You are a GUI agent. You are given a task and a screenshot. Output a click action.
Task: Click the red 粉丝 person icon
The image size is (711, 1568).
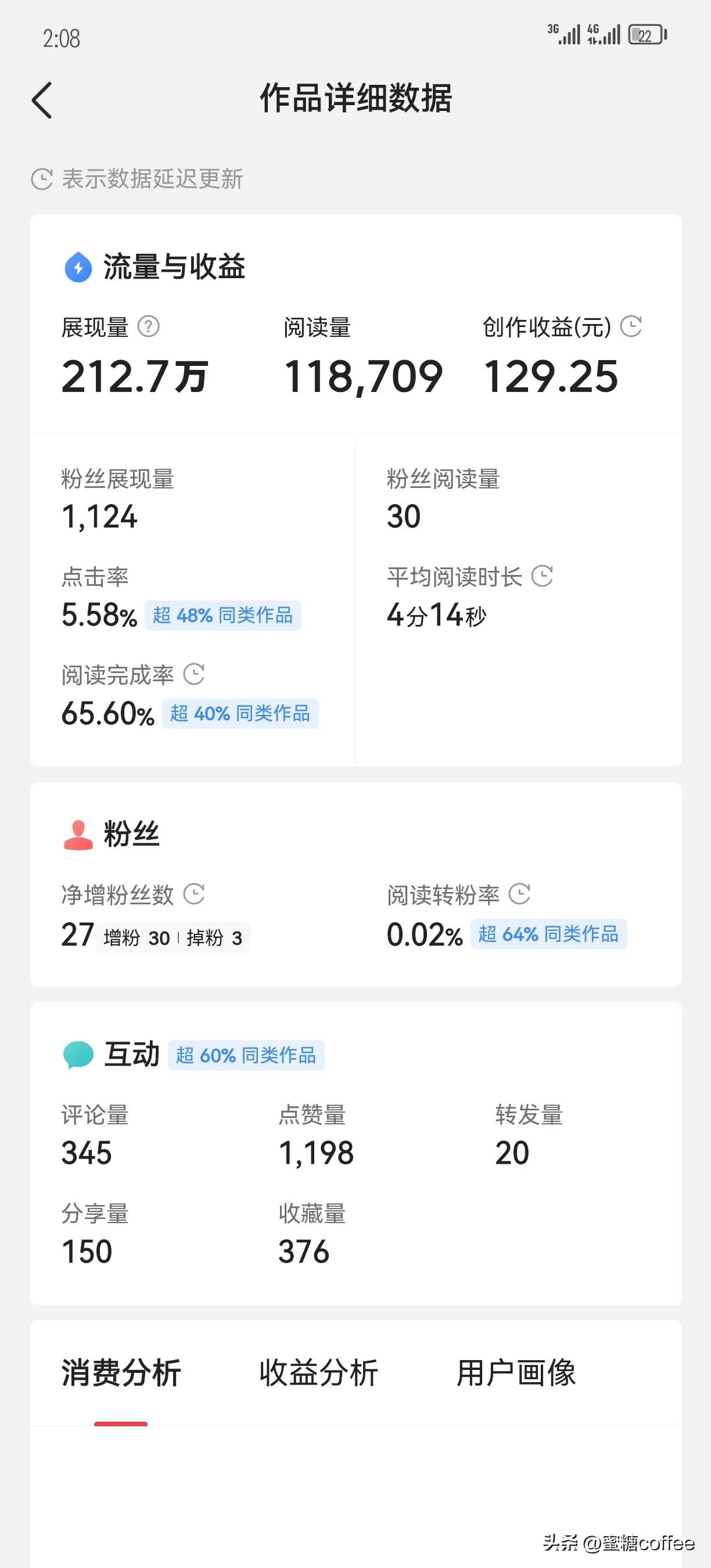pos(77,834)
